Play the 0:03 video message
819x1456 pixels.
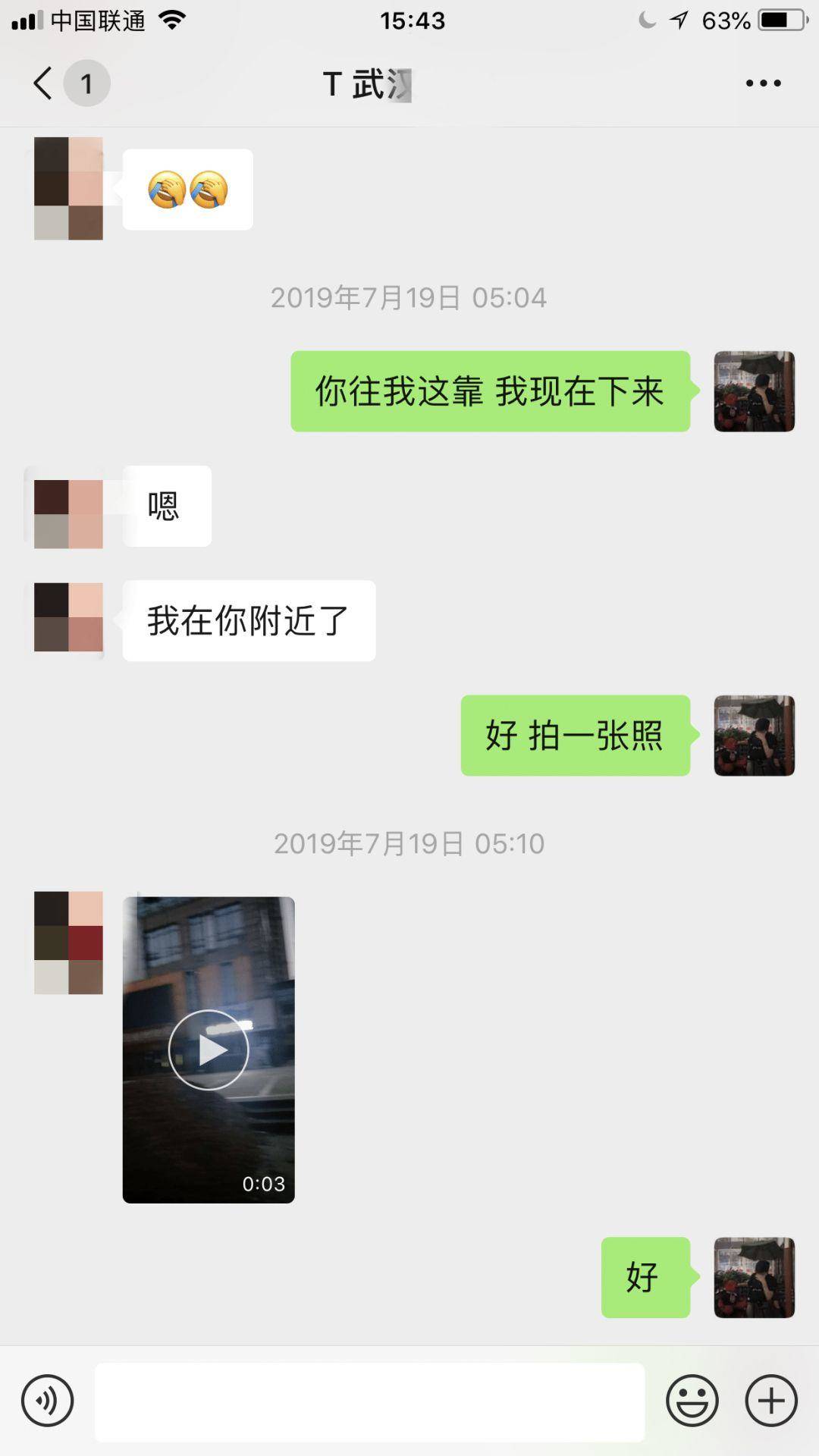[x=207, y=1050]
